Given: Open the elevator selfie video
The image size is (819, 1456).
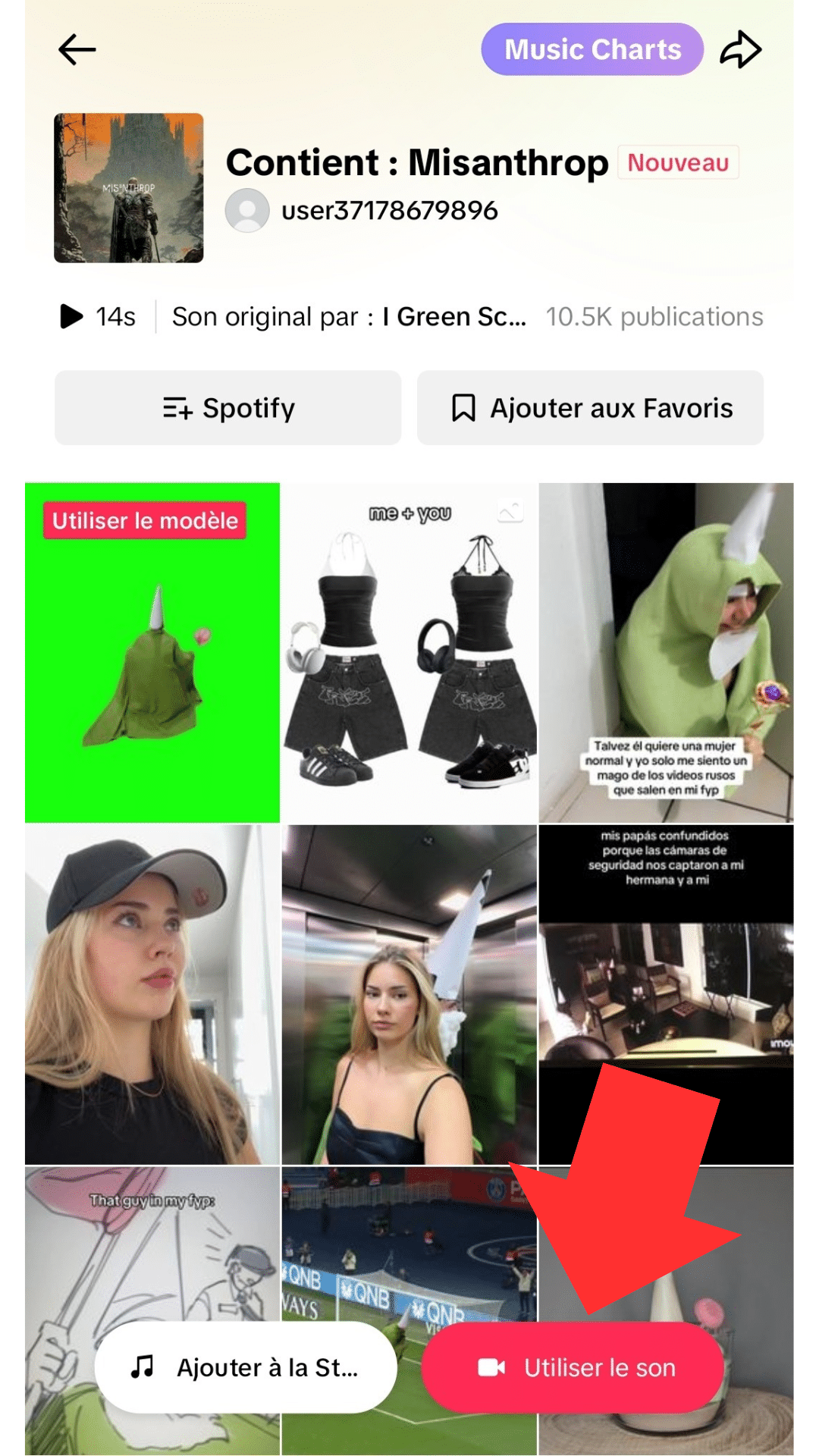Looking at the screenshot, I should point(409,993).
